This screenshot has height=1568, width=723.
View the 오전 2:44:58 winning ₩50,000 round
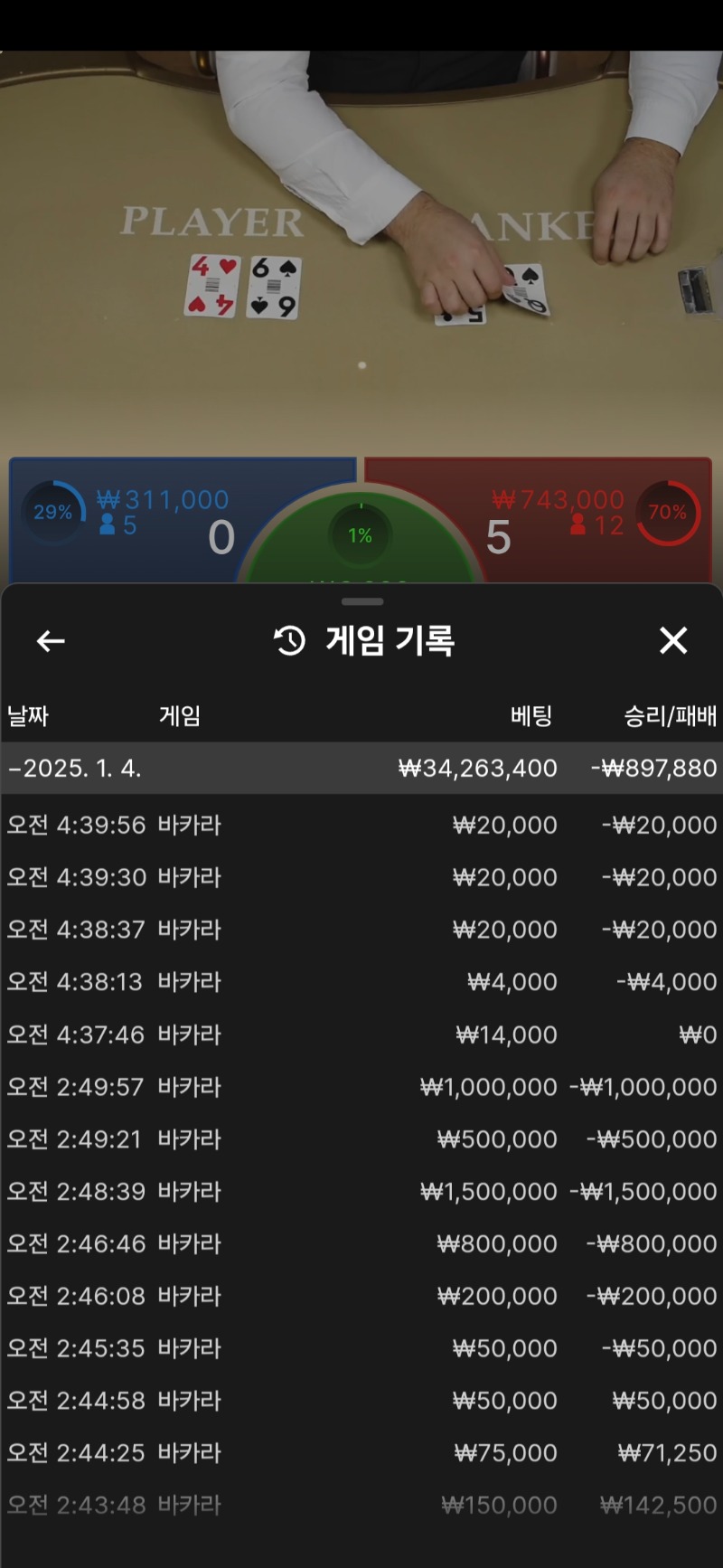[x=361, y=1401]
